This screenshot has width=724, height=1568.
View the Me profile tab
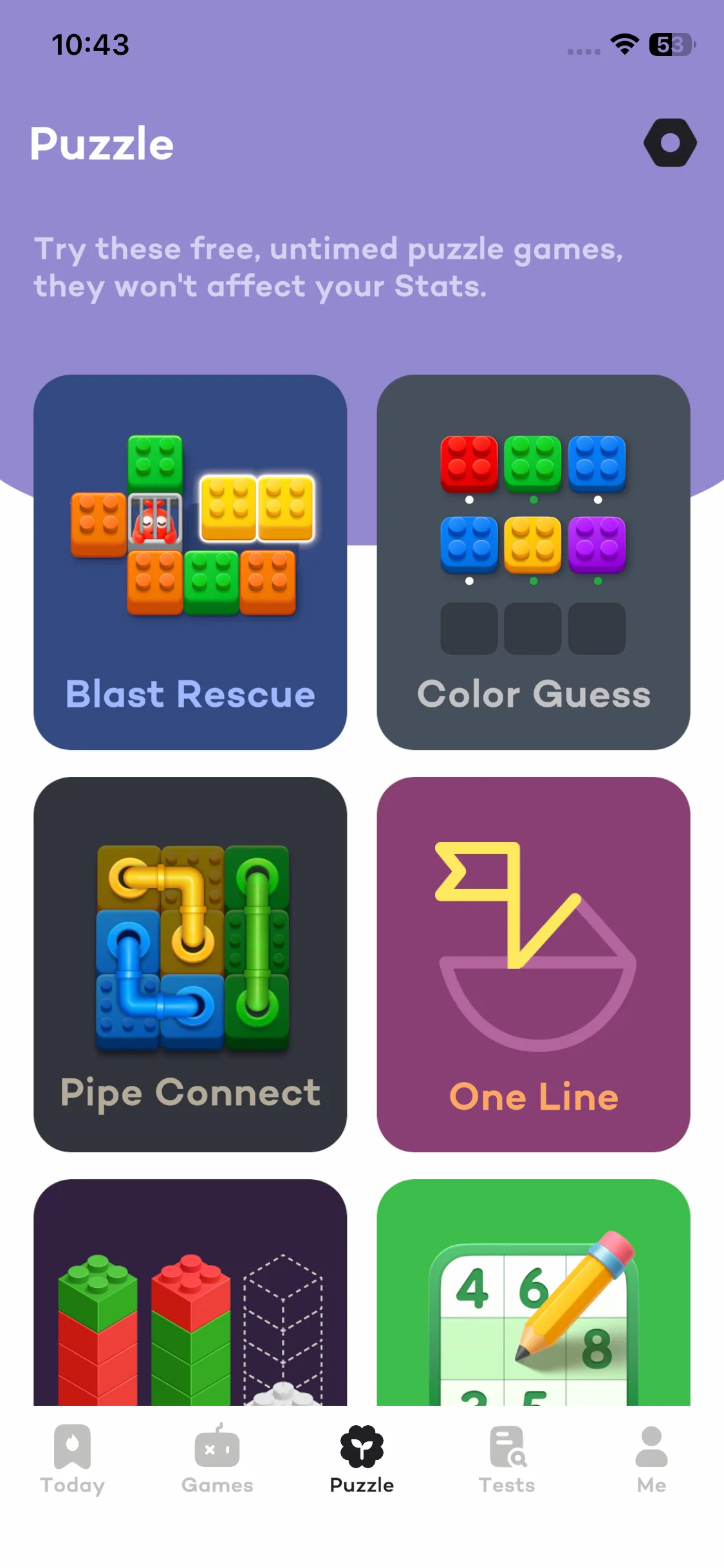point(651,1459)
